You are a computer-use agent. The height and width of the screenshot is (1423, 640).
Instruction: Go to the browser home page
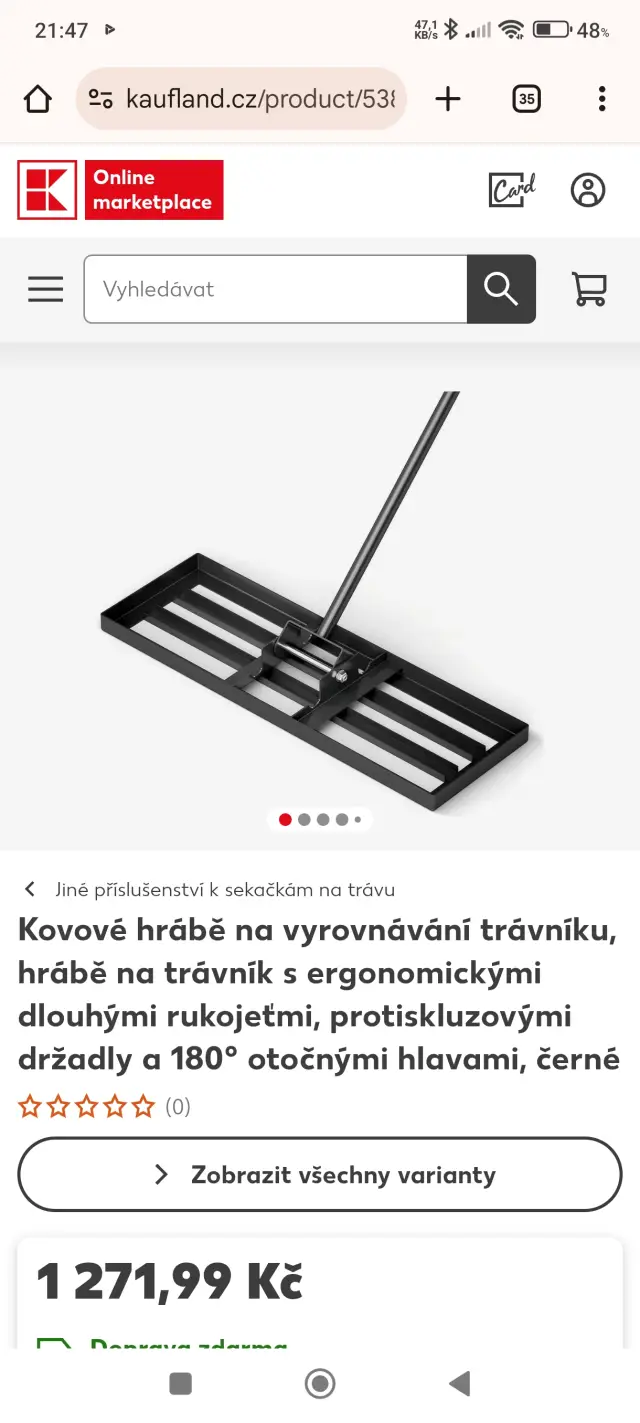point(37,99)
